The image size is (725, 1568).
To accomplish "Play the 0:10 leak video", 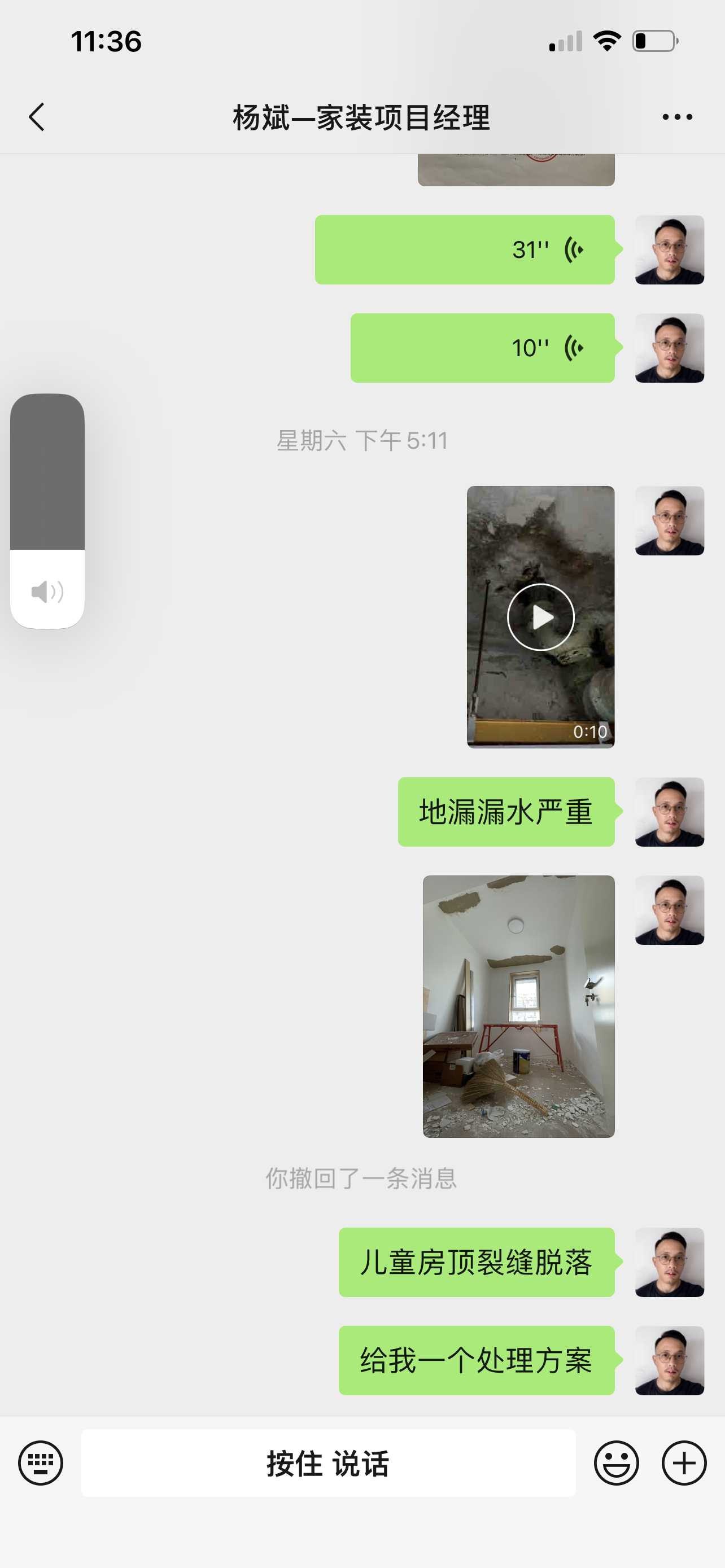I will [540, 616].
